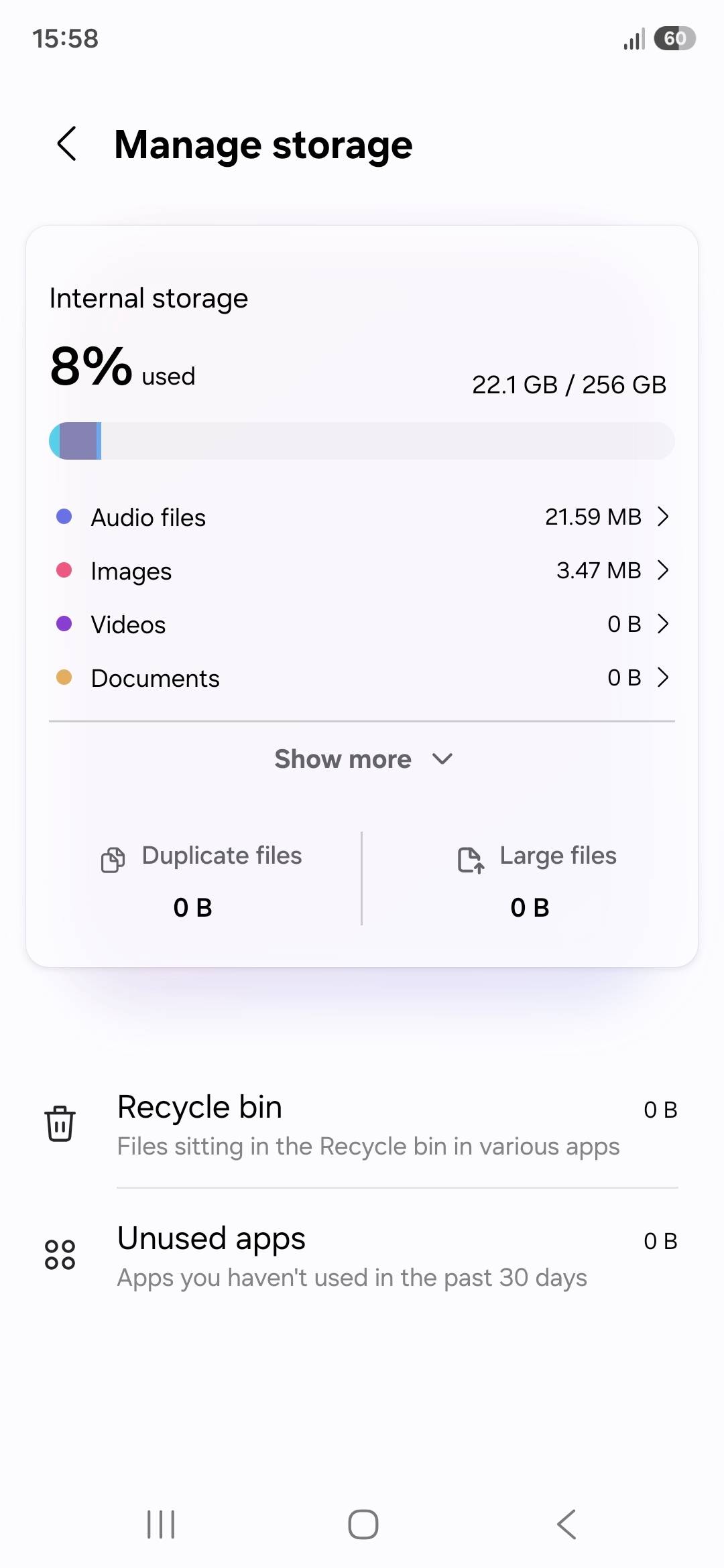Open the Recycle bin
724x1568 pixels.
point(362,1125)
